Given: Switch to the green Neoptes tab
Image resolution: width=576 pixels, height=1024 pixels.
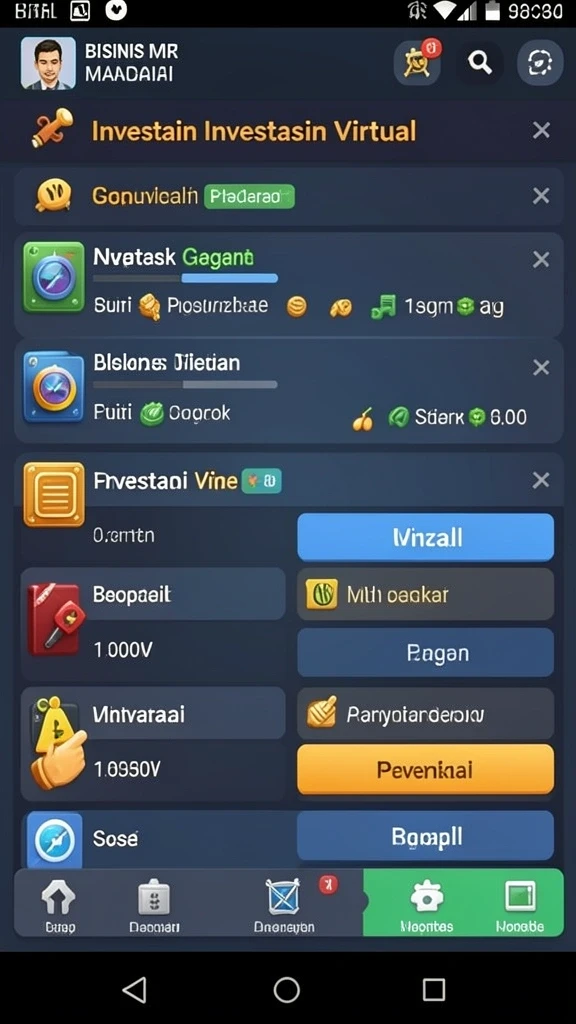Looking at the screenshot, I should click(426, 904).
